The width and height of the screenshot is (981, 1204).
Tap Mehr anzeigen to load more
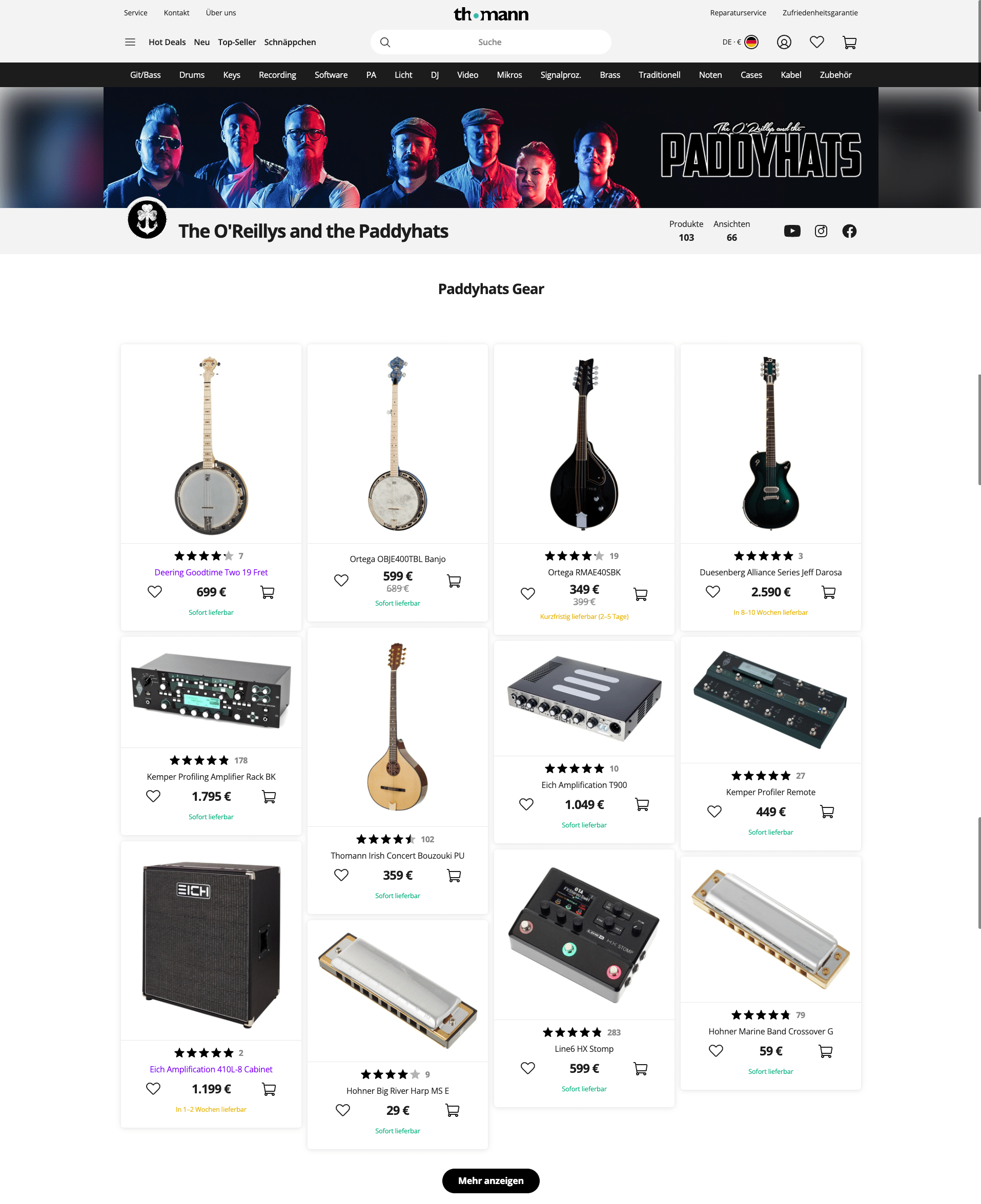point(490,1180)
